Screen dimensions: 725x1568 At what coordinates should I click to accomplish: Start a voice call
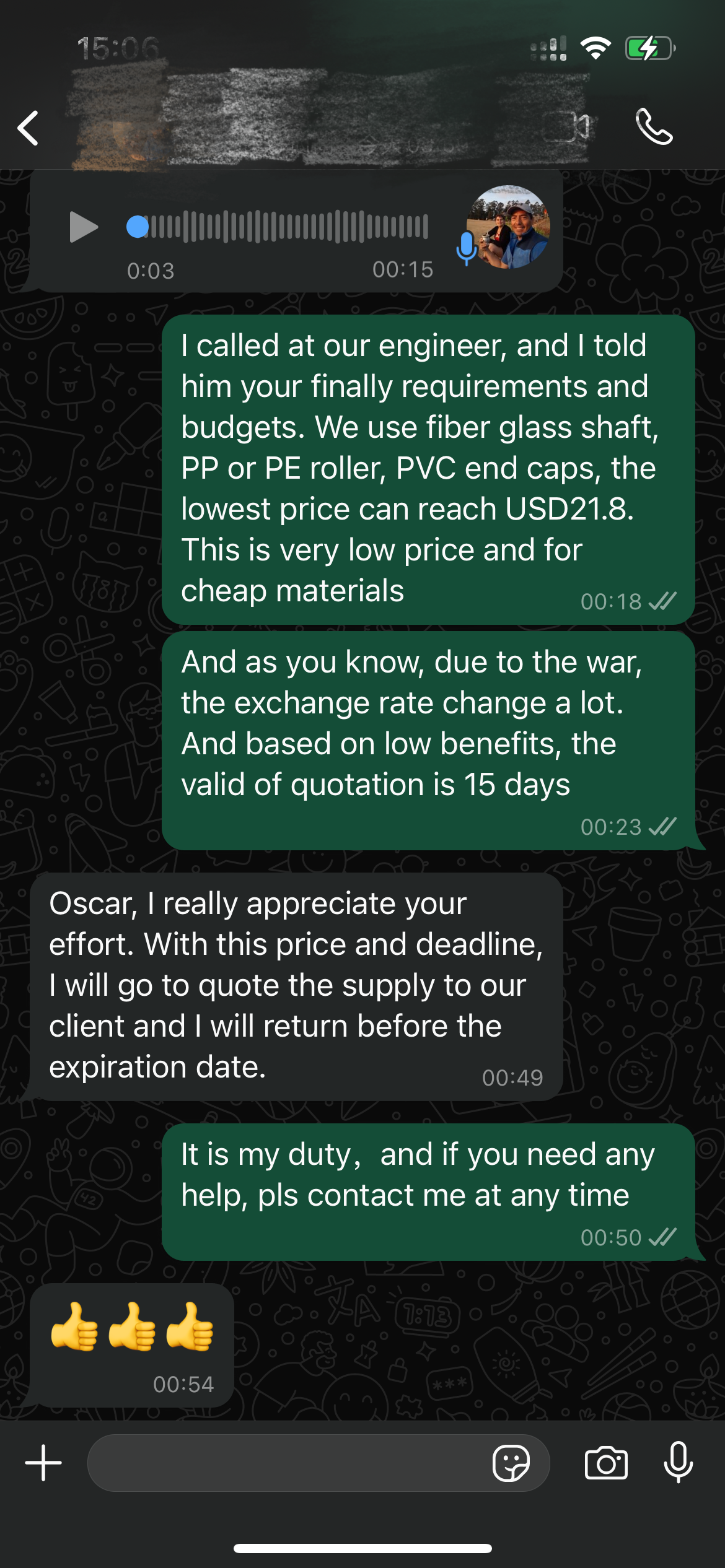click(654, 127)
